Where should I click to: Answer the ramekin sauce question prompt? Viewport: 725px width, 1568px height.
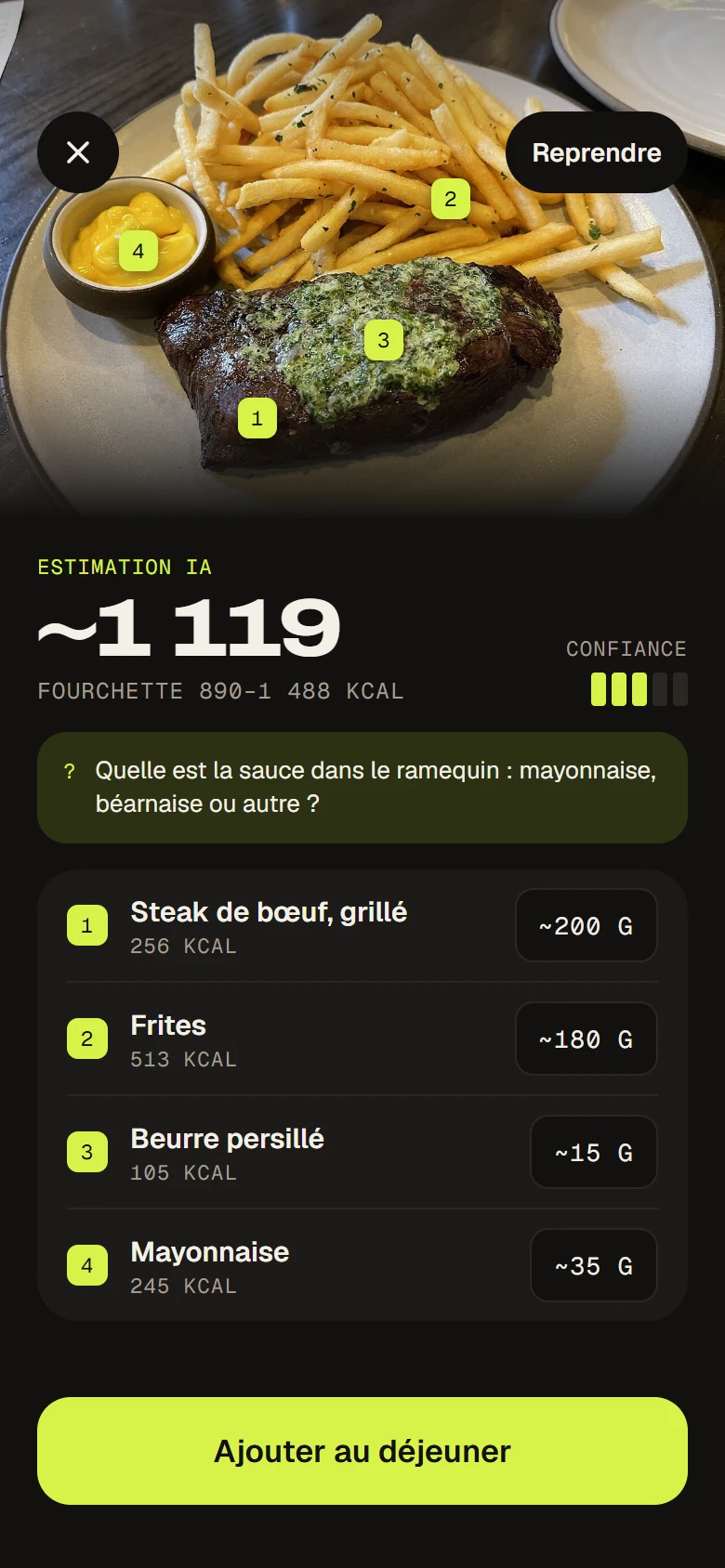coord(362,788)
